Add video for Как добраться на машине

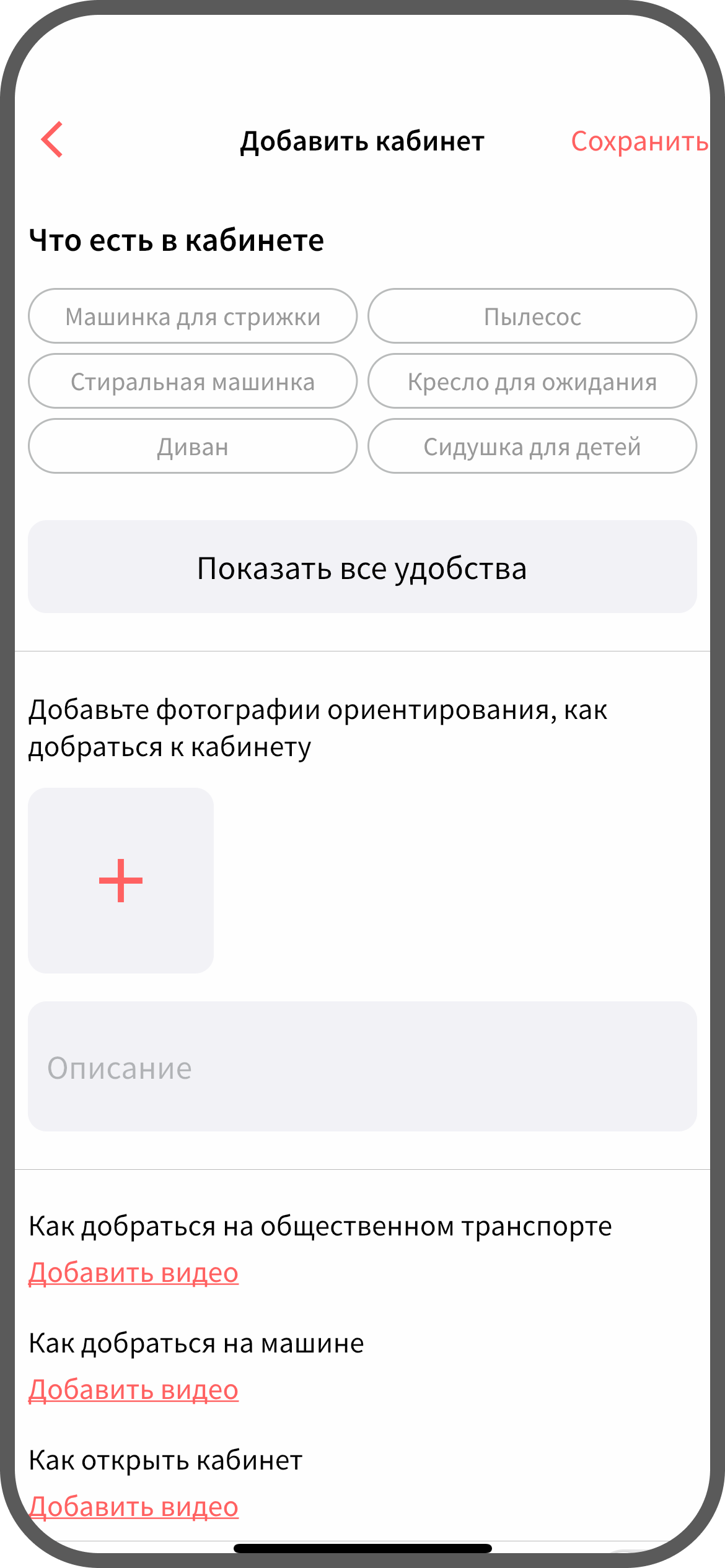coord(133,1390)
